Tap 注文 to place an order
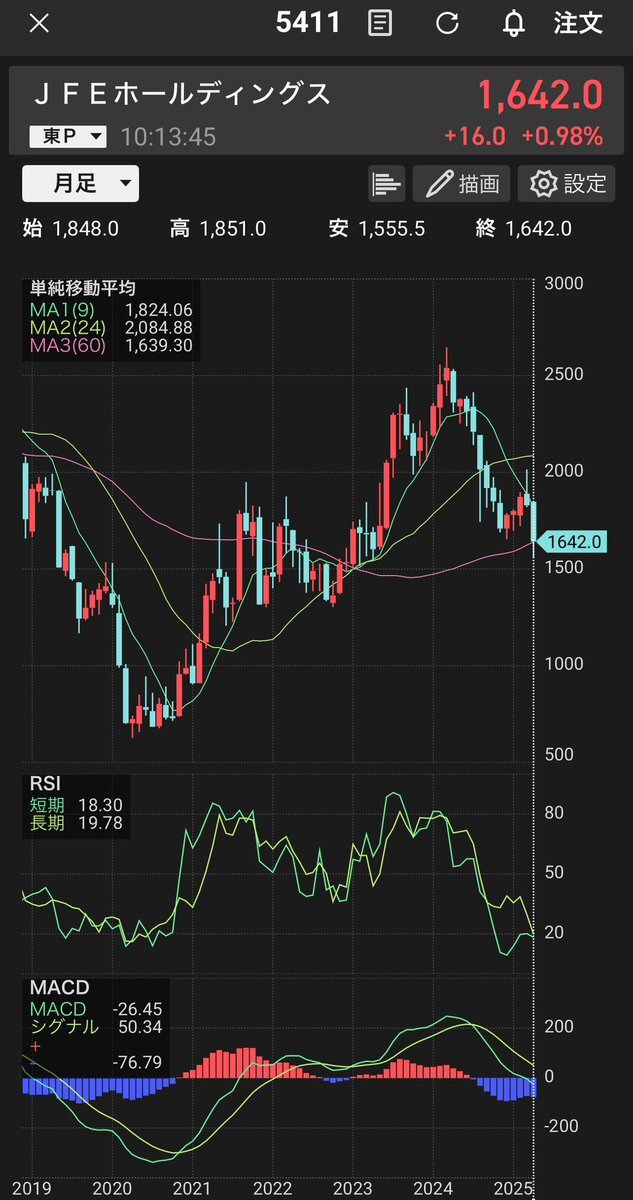Viewport: 633px width, 1200px height. click(x=579, y=23)
